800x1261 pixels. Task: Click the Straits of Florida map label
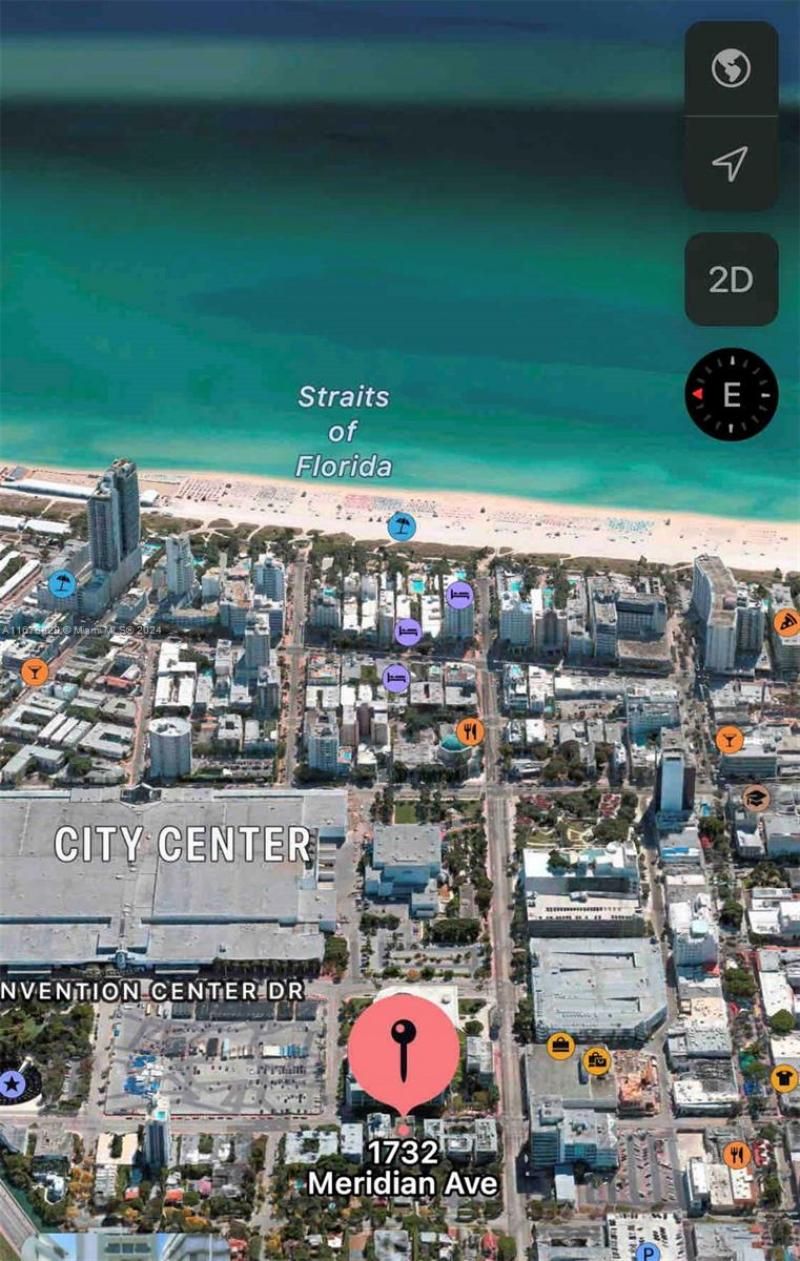[344, 430]
